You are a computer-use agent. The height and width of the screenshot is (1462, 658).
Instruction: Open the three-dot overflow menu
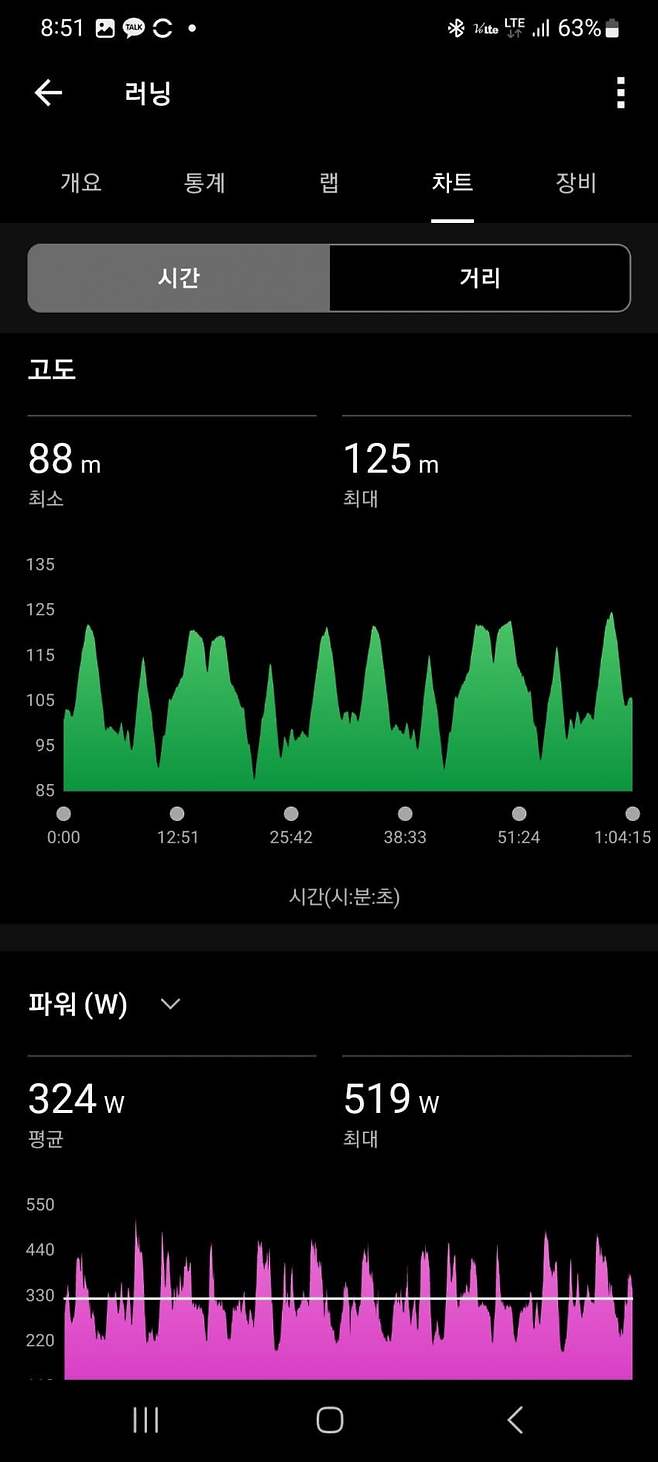coord(620,93)
